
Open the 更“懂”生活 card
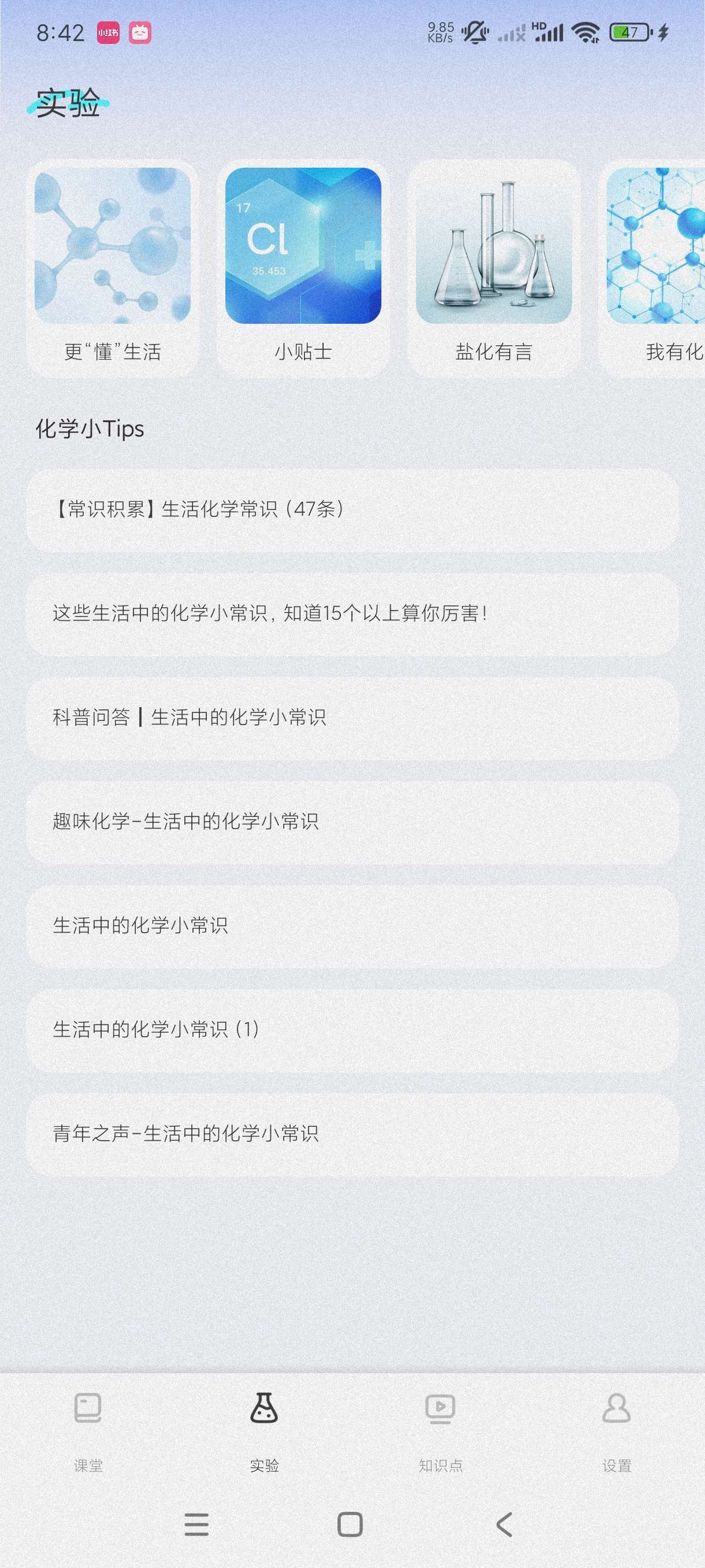(113, 268)
